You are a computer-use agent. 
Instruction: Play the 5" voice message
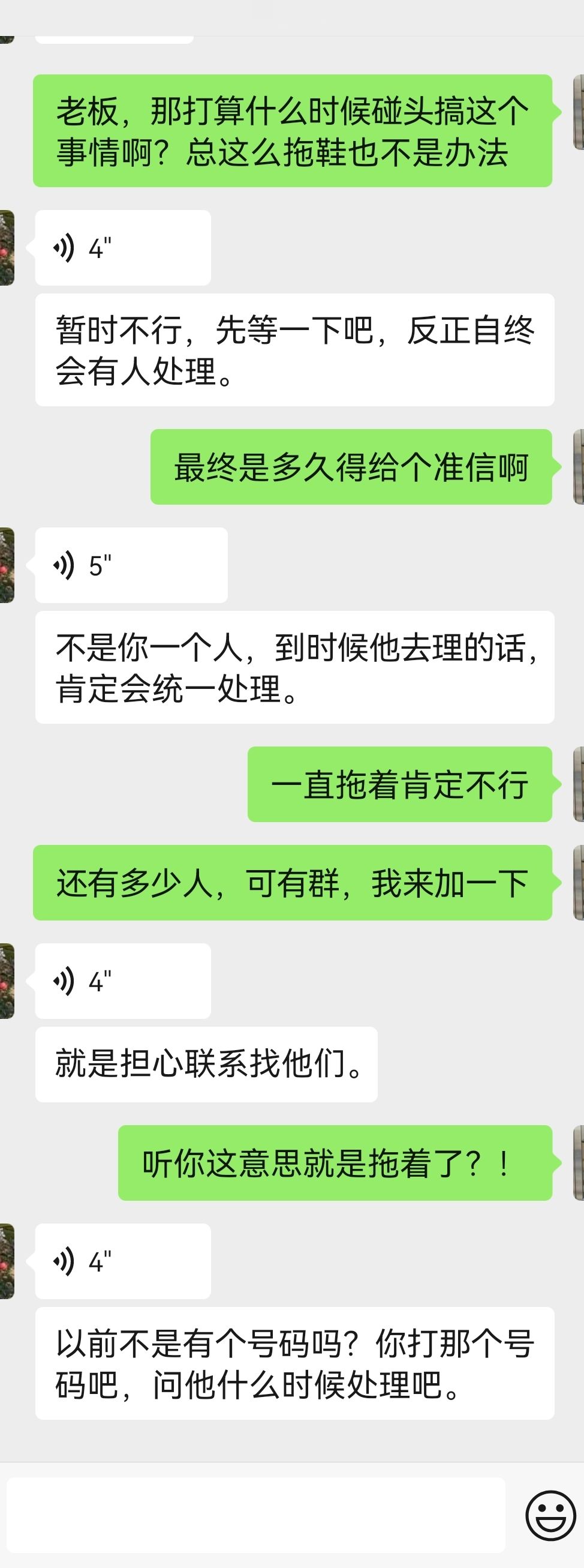(131, 565)
